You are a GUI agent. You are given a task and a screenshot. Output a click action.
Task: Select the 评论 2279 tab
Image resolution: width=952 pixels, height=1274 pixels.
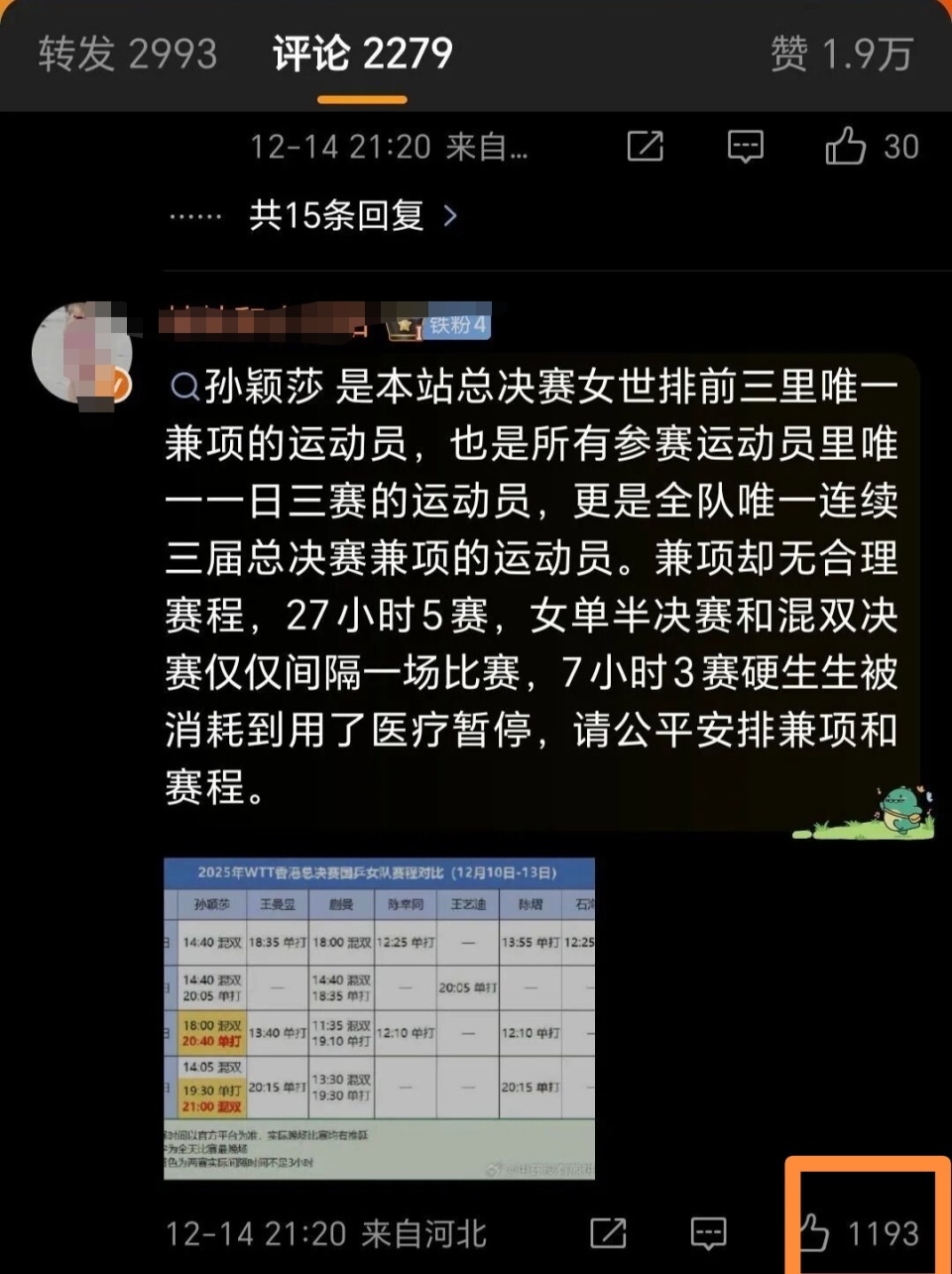(362, 54)
